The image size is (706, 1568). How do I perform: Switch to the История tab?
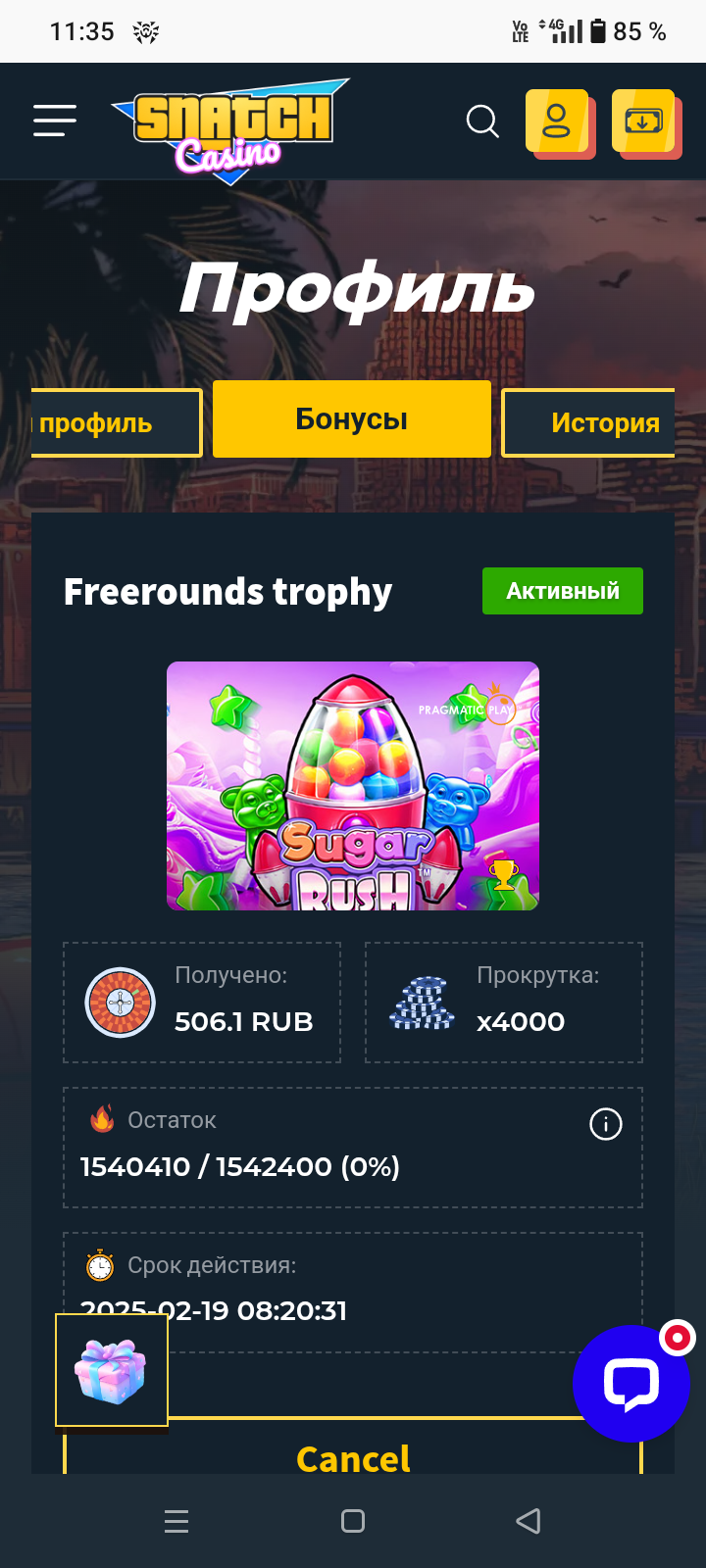590,423
